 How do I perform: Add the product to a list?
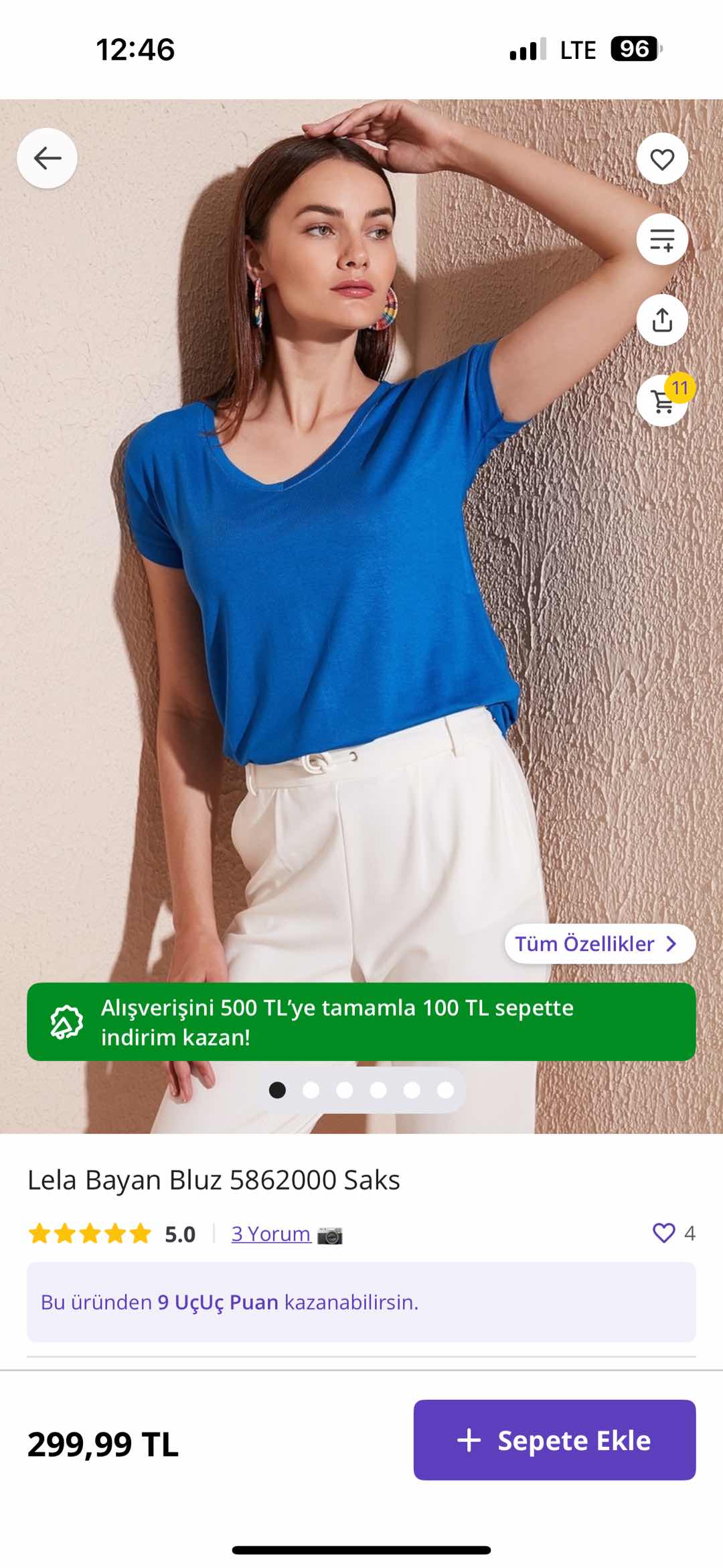coord(662,240)
